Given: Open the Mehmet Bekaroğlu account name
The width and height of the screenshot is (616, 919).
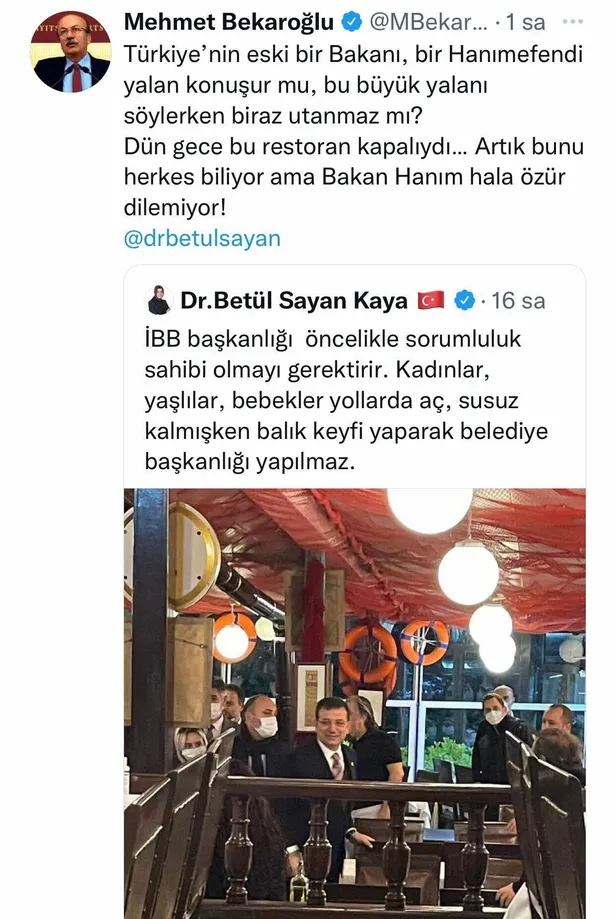Looking at the screenshot, I should 230,21.
